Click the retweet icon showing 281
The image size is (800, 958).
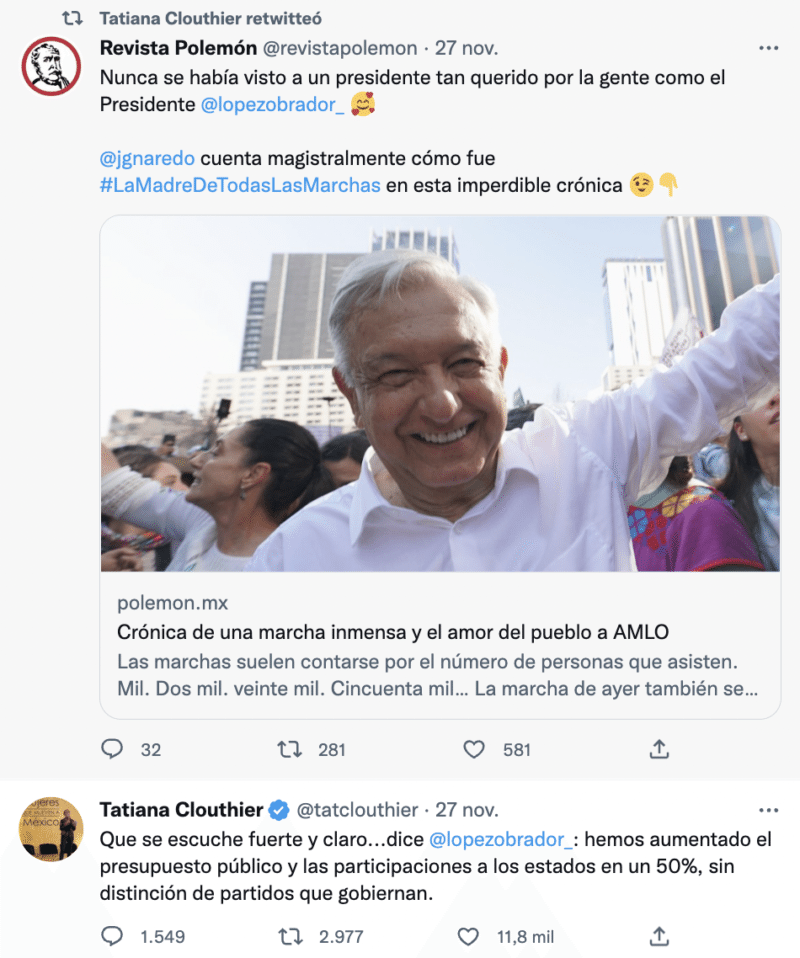point(289,748)
